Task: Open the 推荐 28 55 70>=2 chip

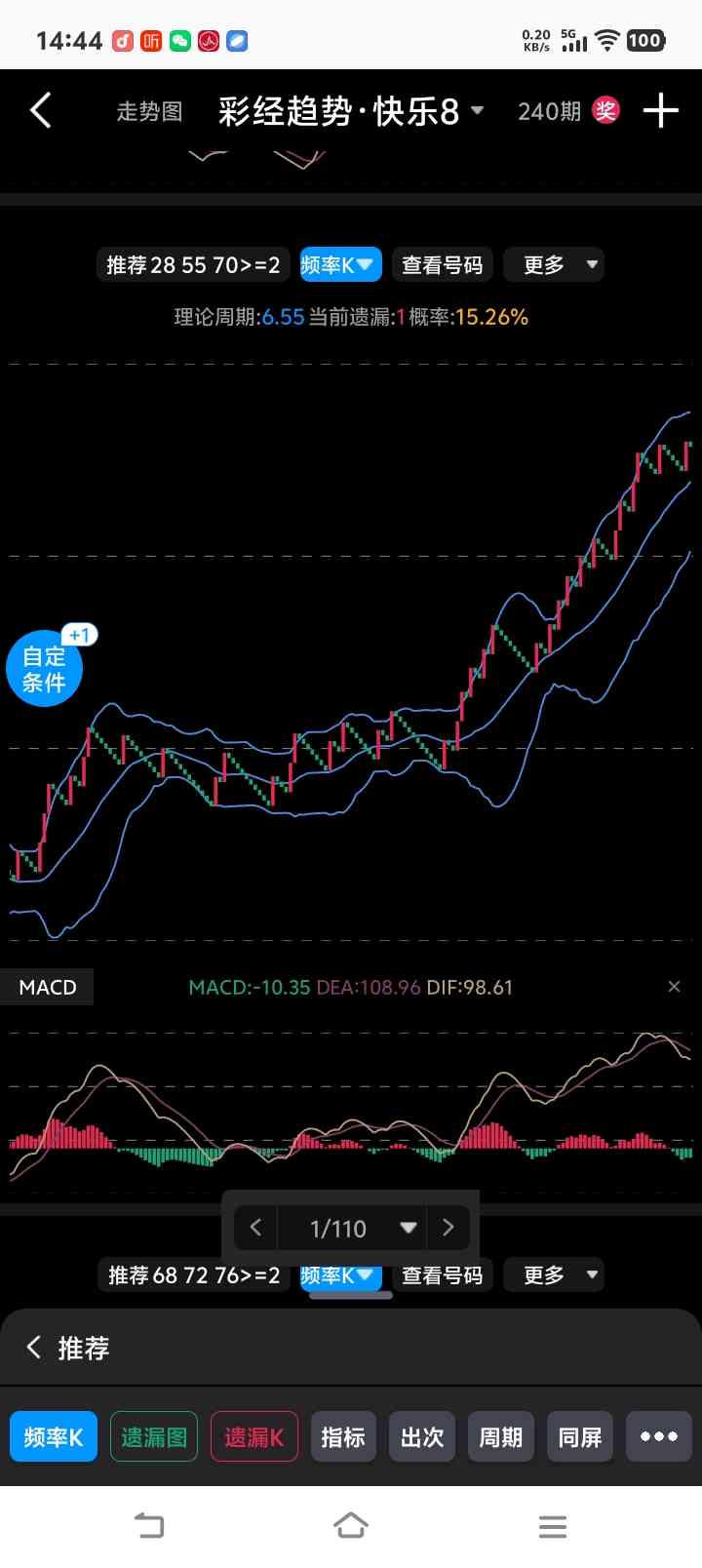Action: [x=193, y=265]
